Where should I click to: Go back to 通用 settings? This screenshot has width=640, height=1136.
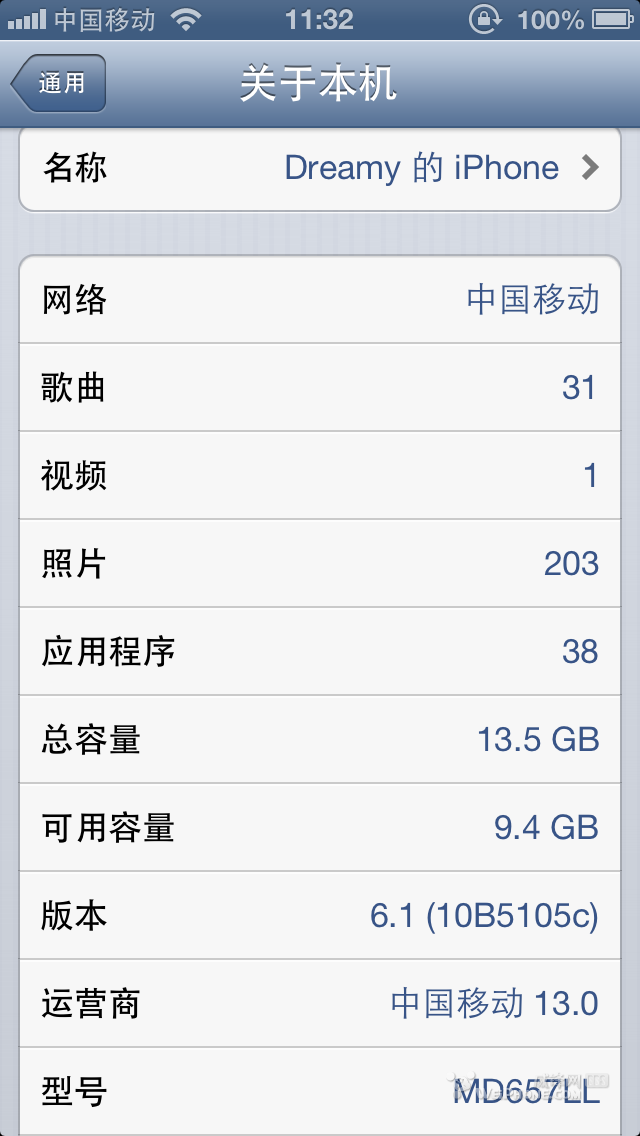point(59,83)
